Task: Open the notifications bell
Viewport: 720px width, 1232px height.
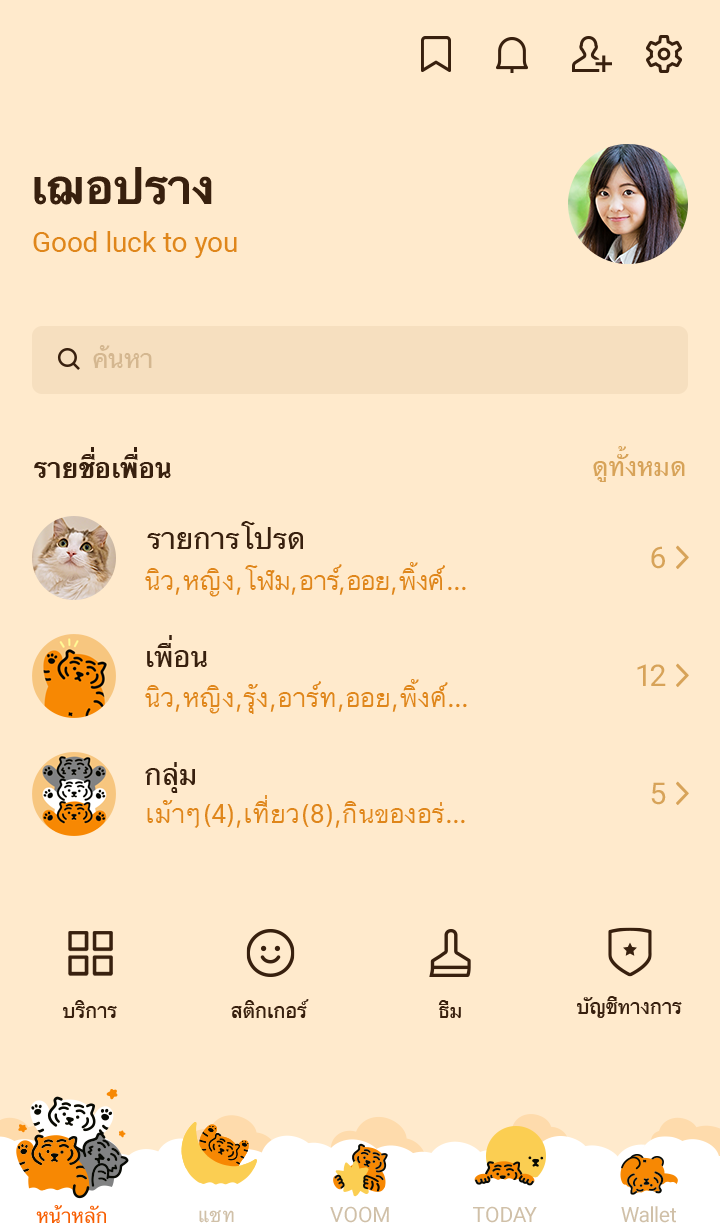Action: coord(512,54)
